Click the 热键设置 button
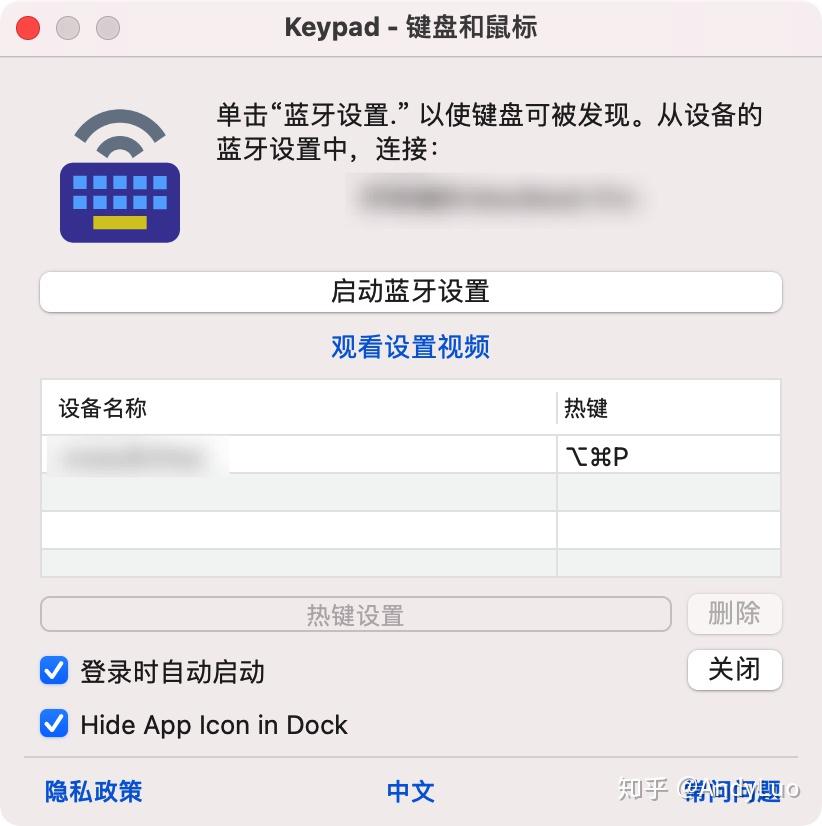 355,613
